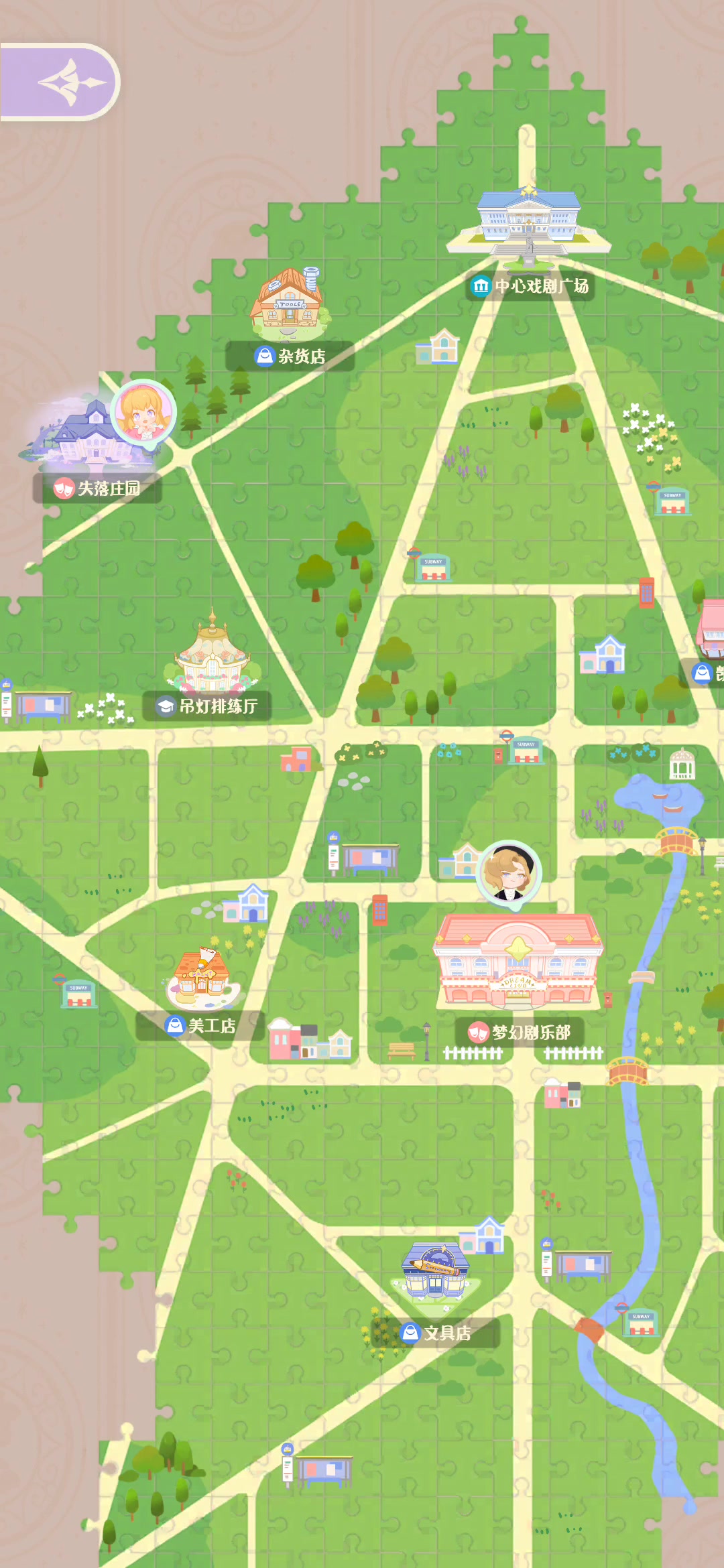724x1568 pixels.
Task: Open the 中心戏剧广场 location
Action: [x=529, y=224]
